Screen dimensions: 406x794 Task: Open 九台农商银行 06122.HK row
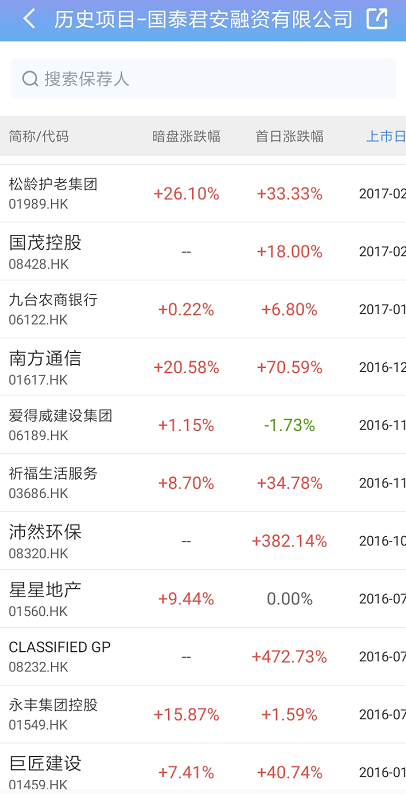[x=203, y=309]
